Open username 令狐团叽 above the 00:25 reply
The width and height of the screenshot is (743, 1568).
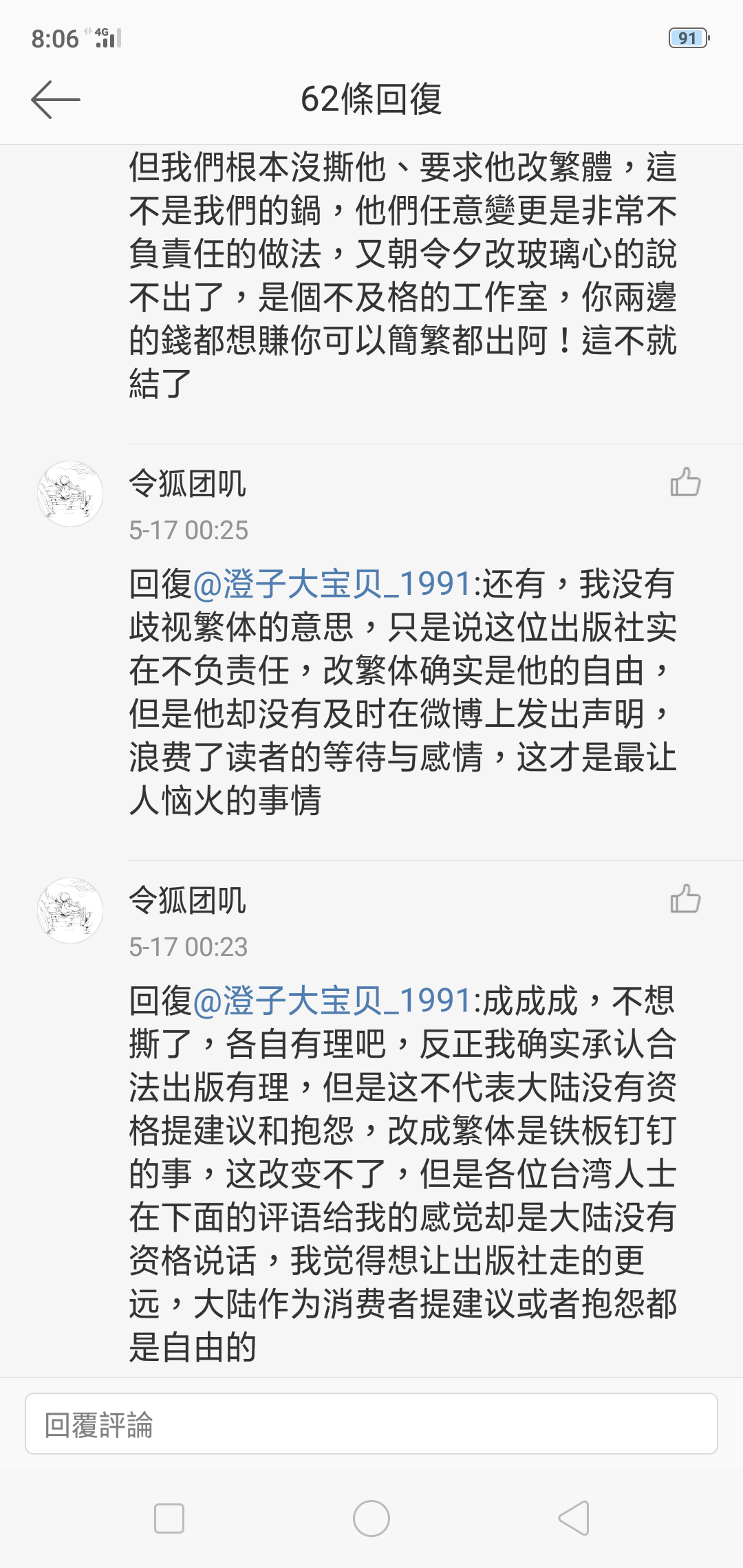pyautogui.click(x=187, y=483)
